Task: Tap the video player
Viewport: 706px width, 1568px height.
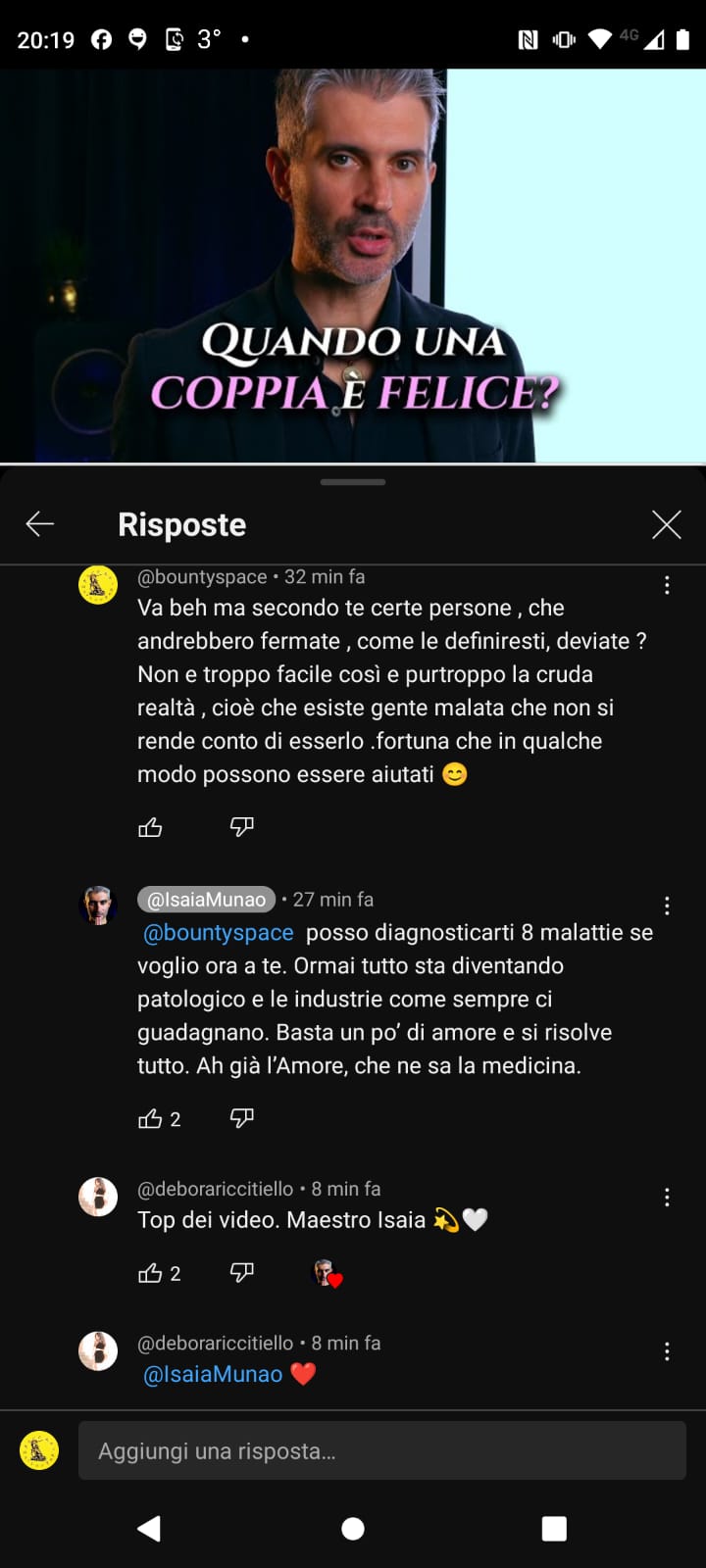Action: [x=353, y=265]
